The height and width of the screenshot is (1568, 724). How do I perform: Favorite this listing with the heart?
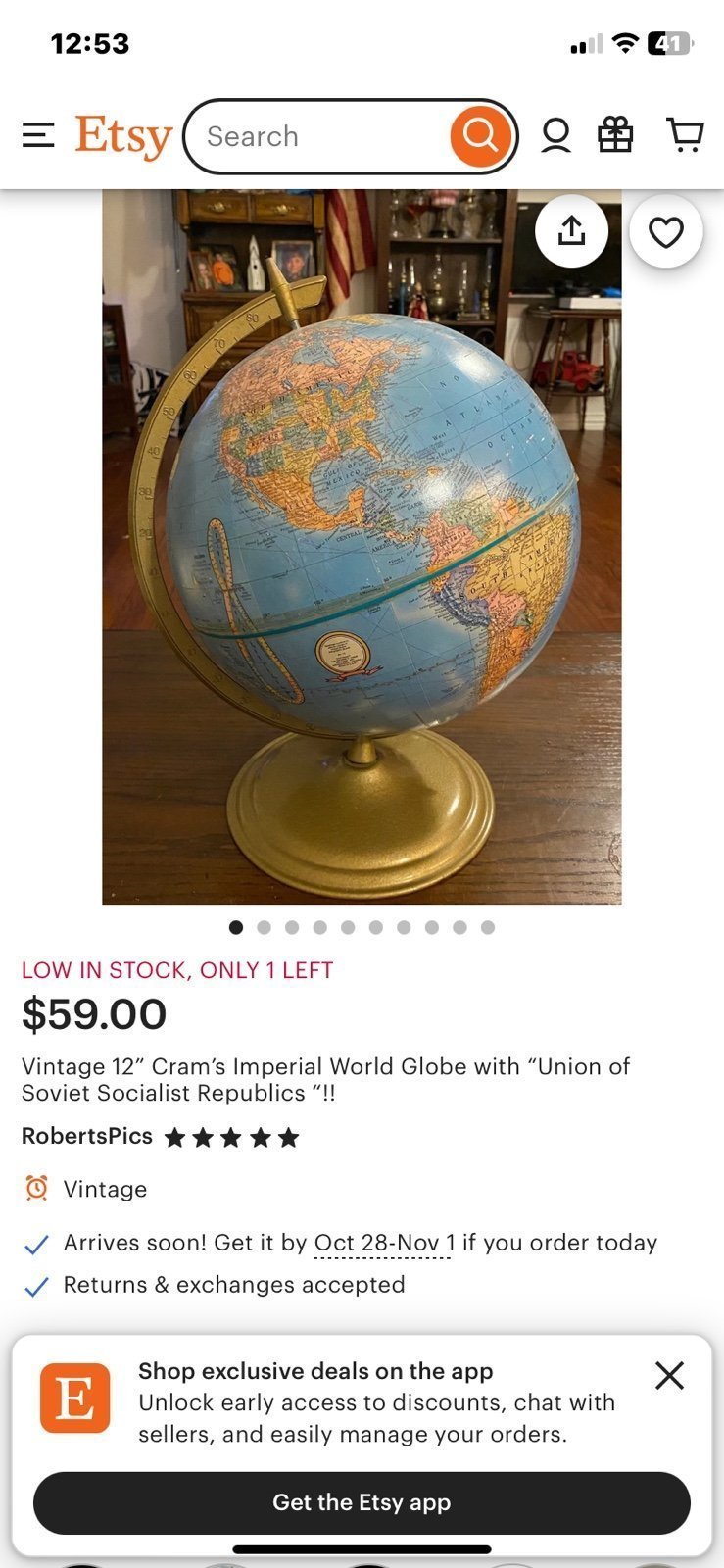(666, 231)
